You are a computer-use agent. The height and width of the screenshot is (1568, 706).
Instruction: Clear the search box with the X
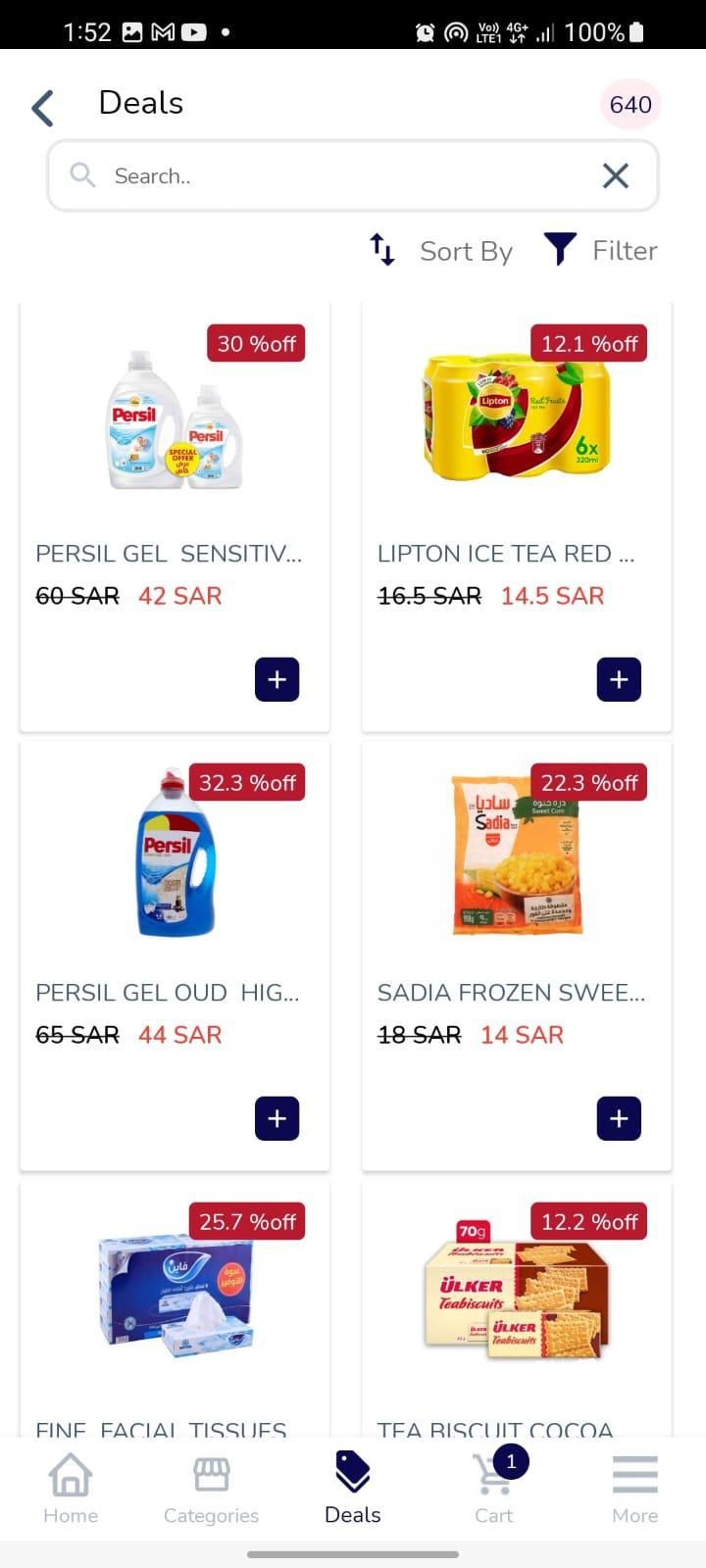click(x=615, y=176)
